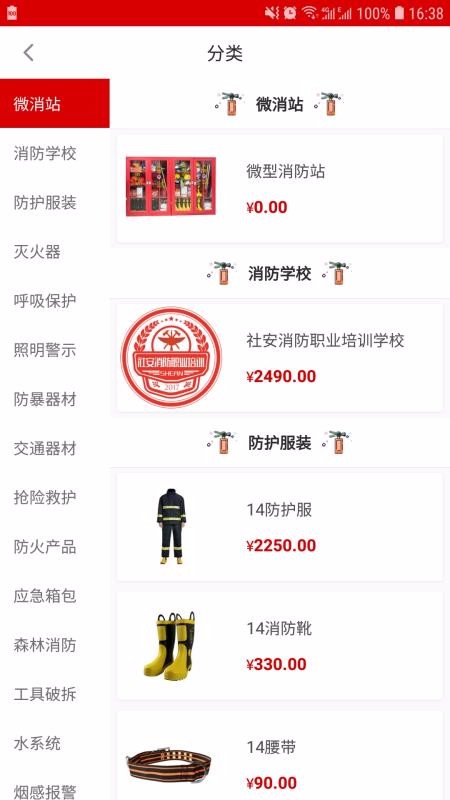Screen dimensions: 450x800
Task: Open the 抢险救护 category
Action: [55, 497]
